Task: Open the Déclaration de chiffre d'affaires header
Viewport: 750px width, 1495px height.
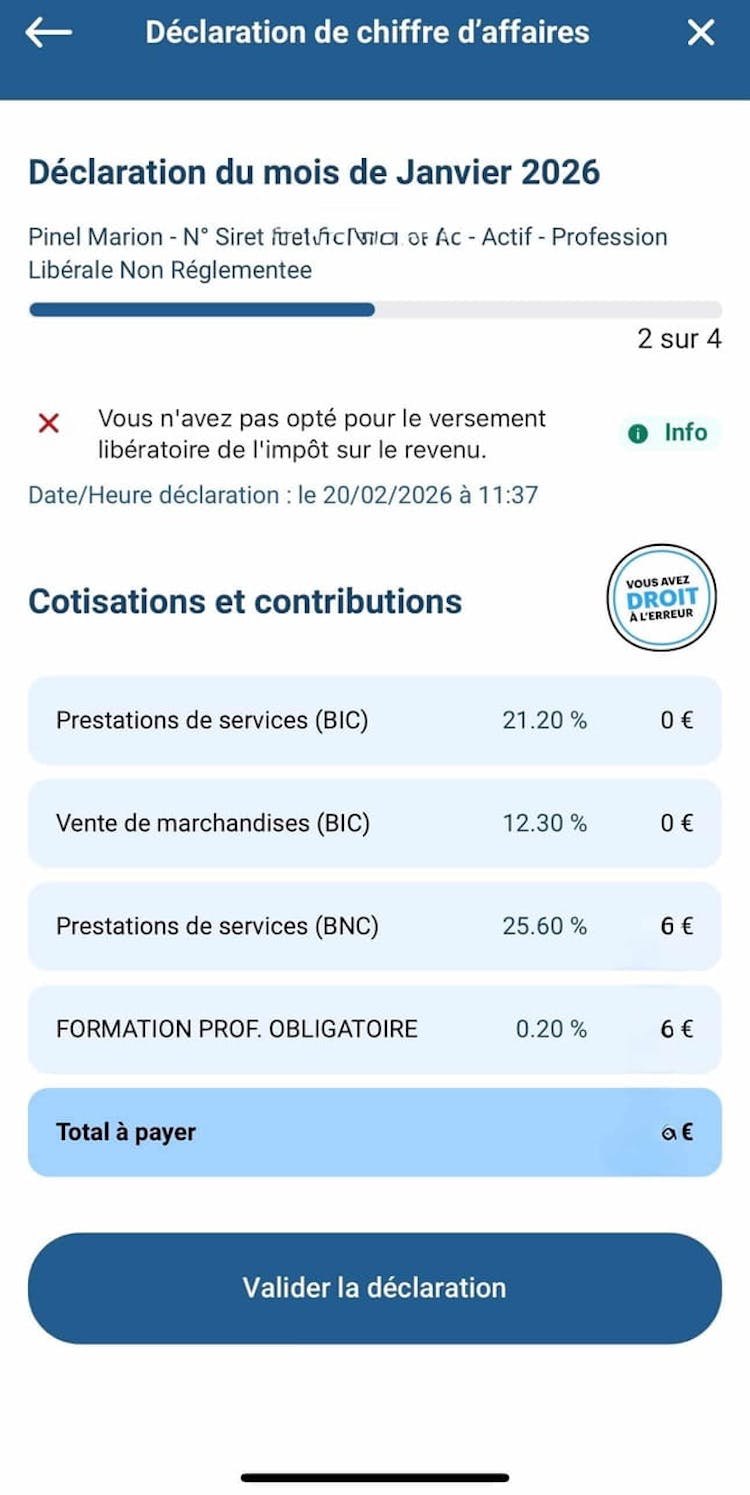Action: (367, 32)
